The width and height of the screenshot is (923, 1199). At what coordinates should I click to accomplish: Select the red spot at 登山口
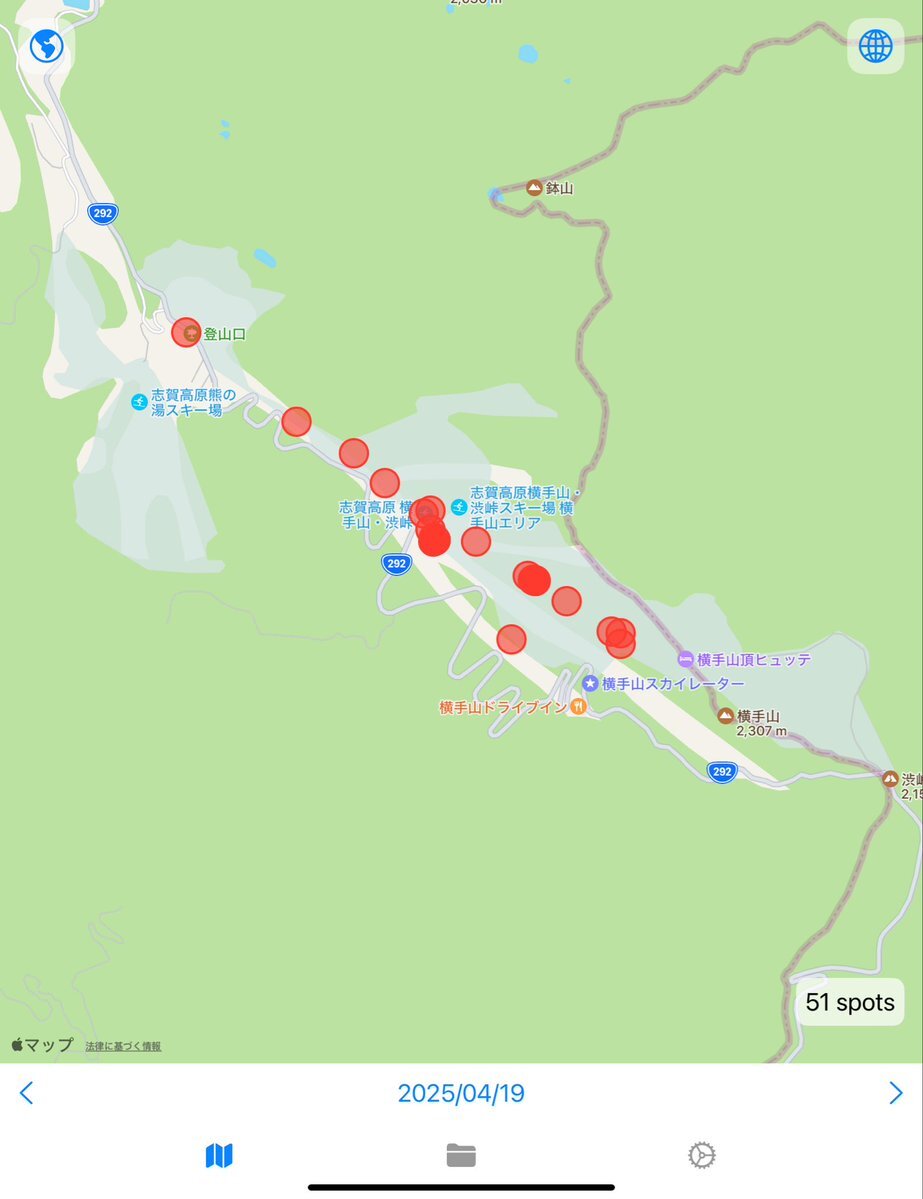186,332
